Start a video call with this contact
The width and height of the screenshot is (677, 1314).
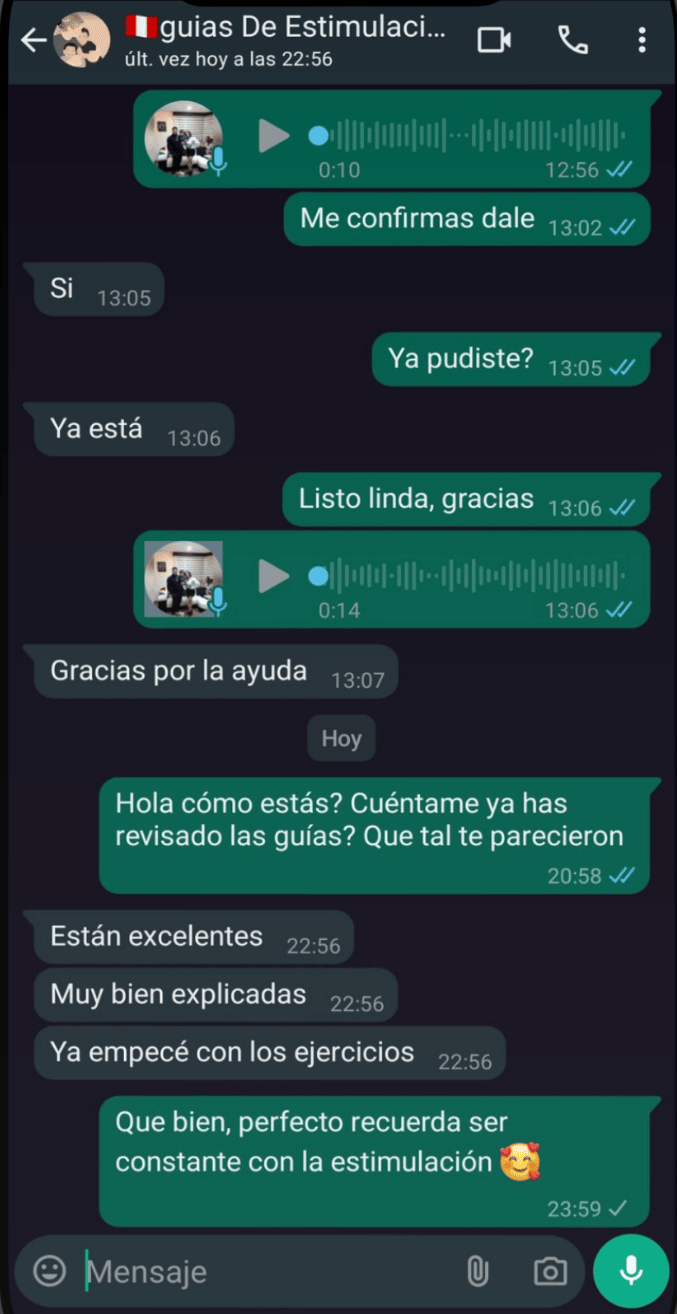(x=494, y=40)
